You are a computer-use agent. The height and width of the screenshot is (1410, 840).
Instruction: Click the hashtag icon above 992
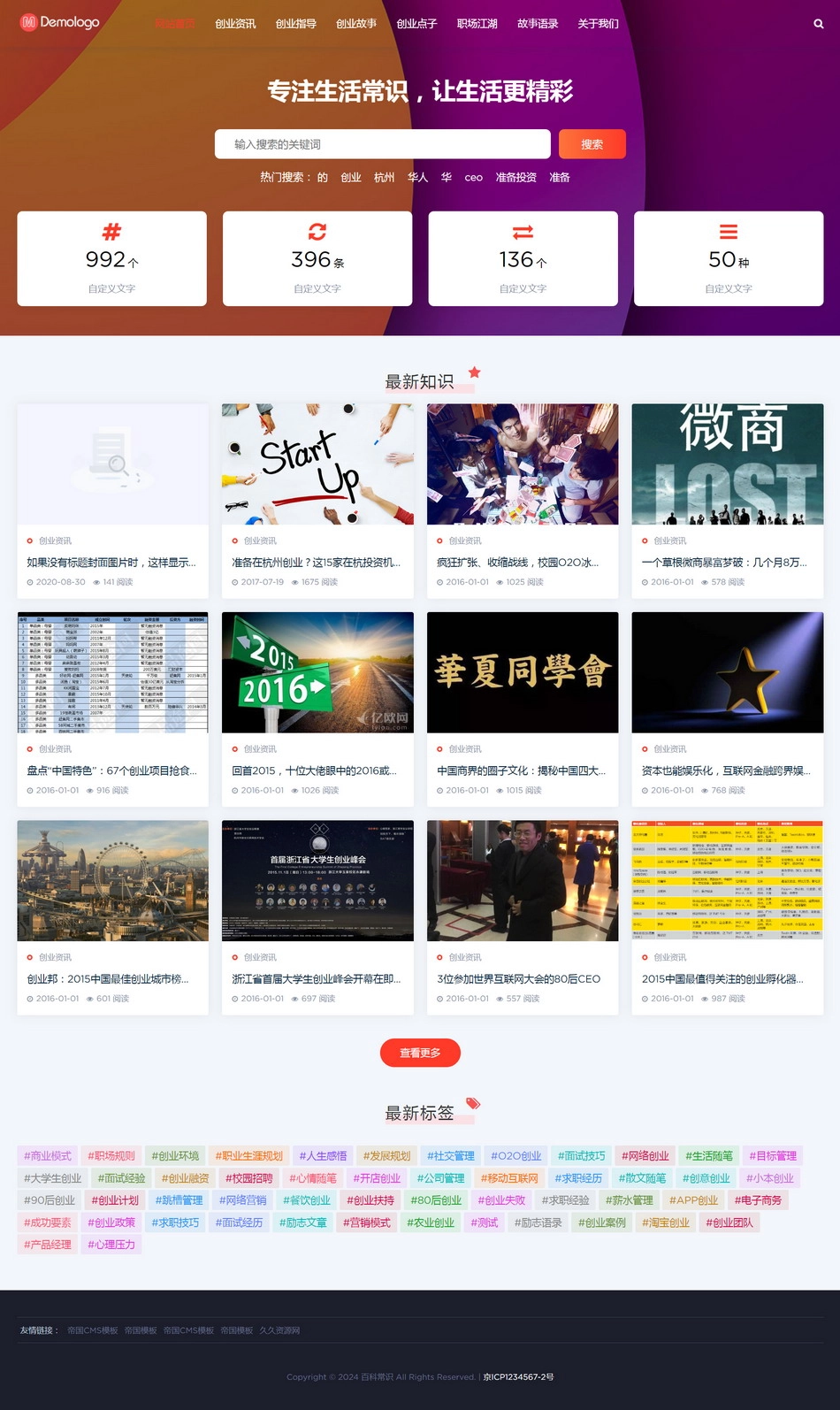(x=111, y=232)
